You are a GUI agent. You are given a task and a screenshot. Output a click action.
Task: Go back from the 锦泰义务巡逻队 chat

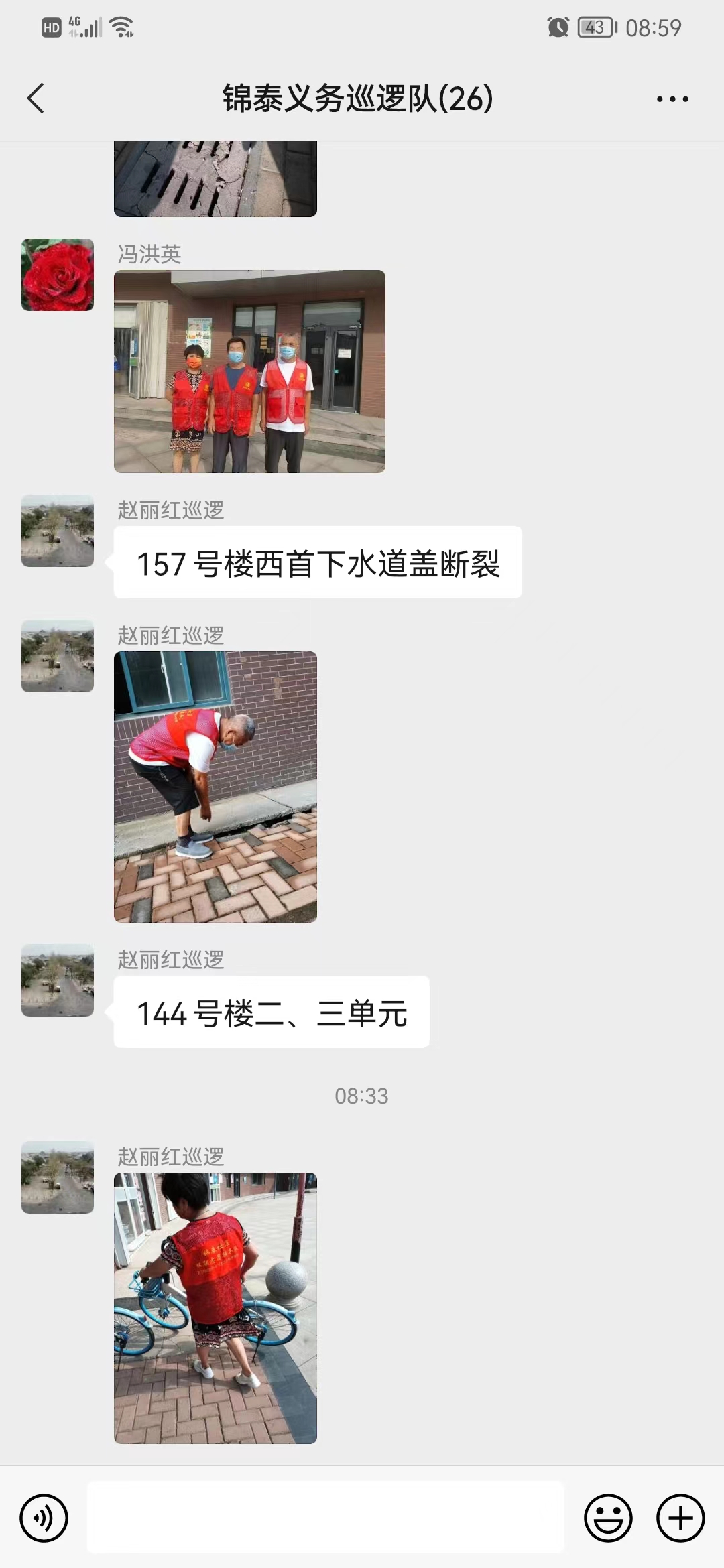pyautogui.click(x=36, y=99)
